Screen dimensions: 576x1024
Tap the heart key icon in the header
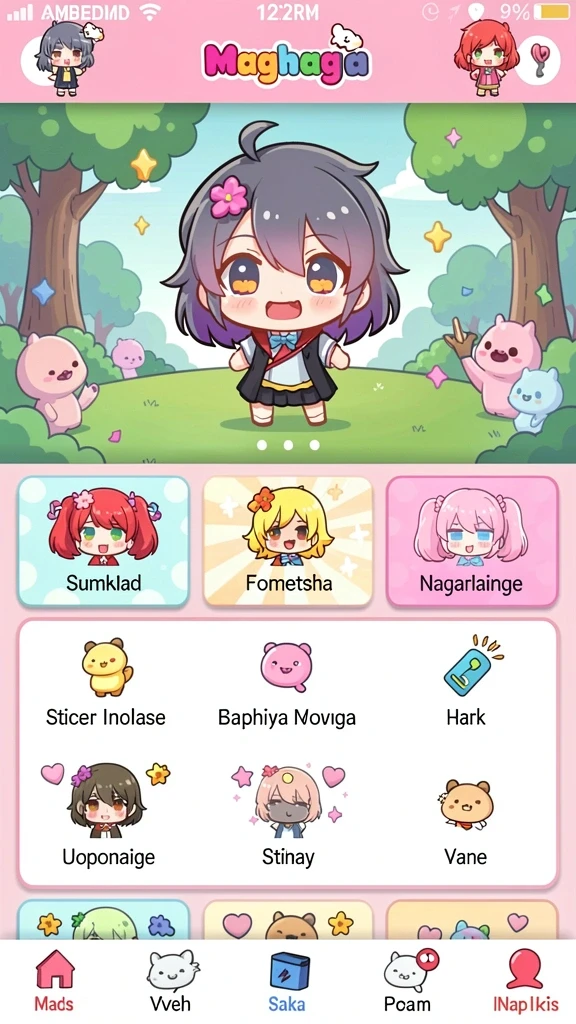(x=538, y=60)
